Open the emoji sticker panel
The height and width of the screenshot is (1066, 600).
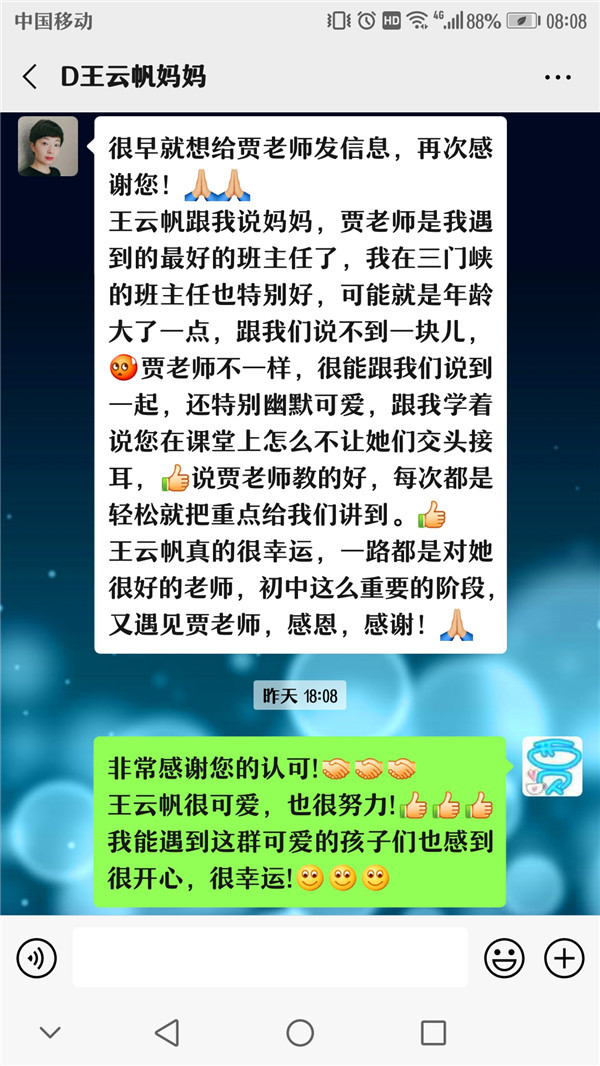click(504, 959)
